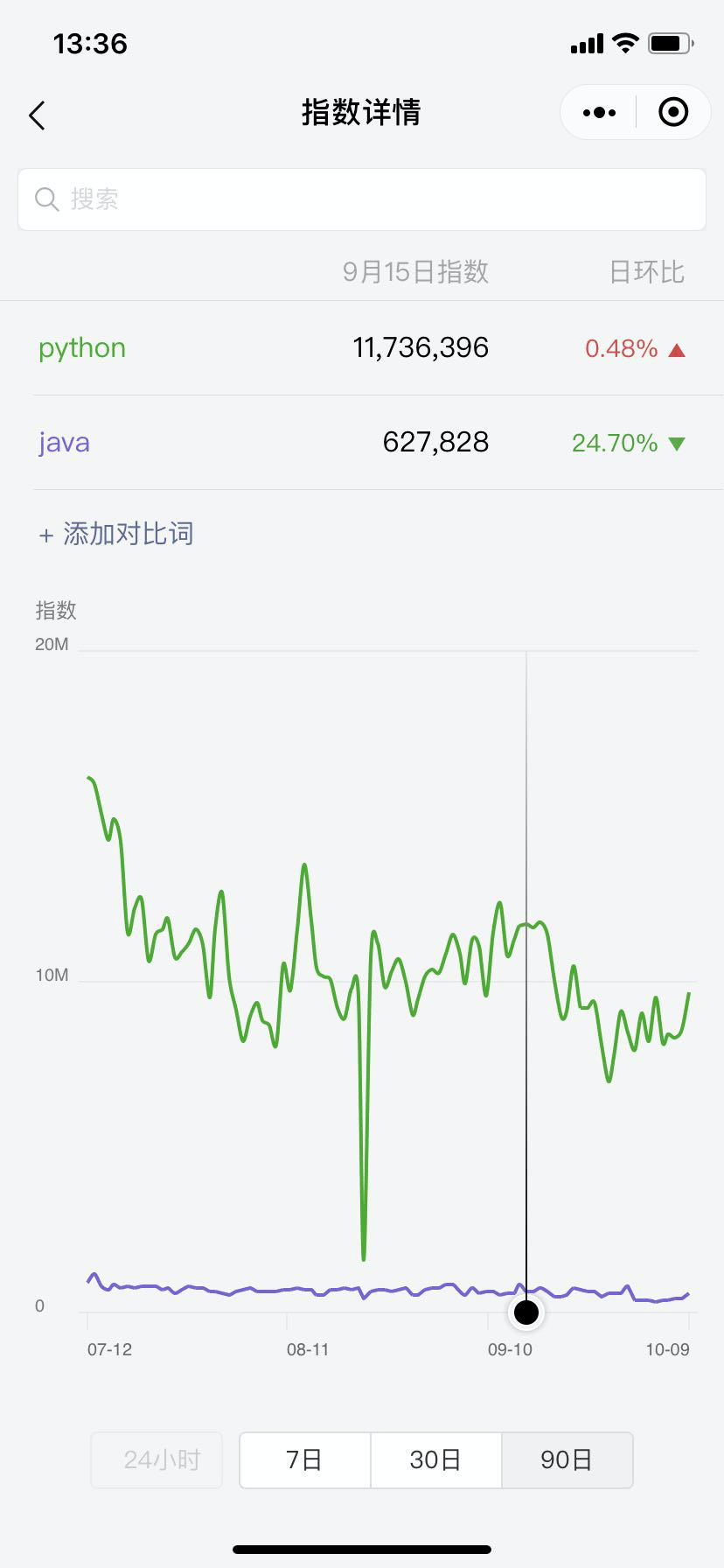Add a comparison word via 添加对比词

tap(116, 534)
